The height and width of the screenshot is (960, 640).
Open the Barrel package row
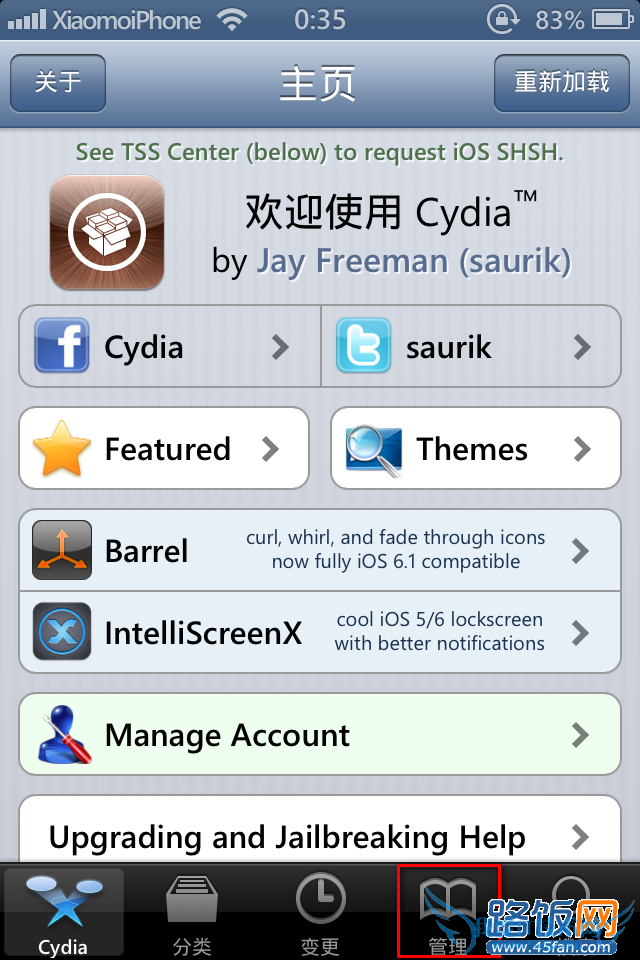point(320,551)
